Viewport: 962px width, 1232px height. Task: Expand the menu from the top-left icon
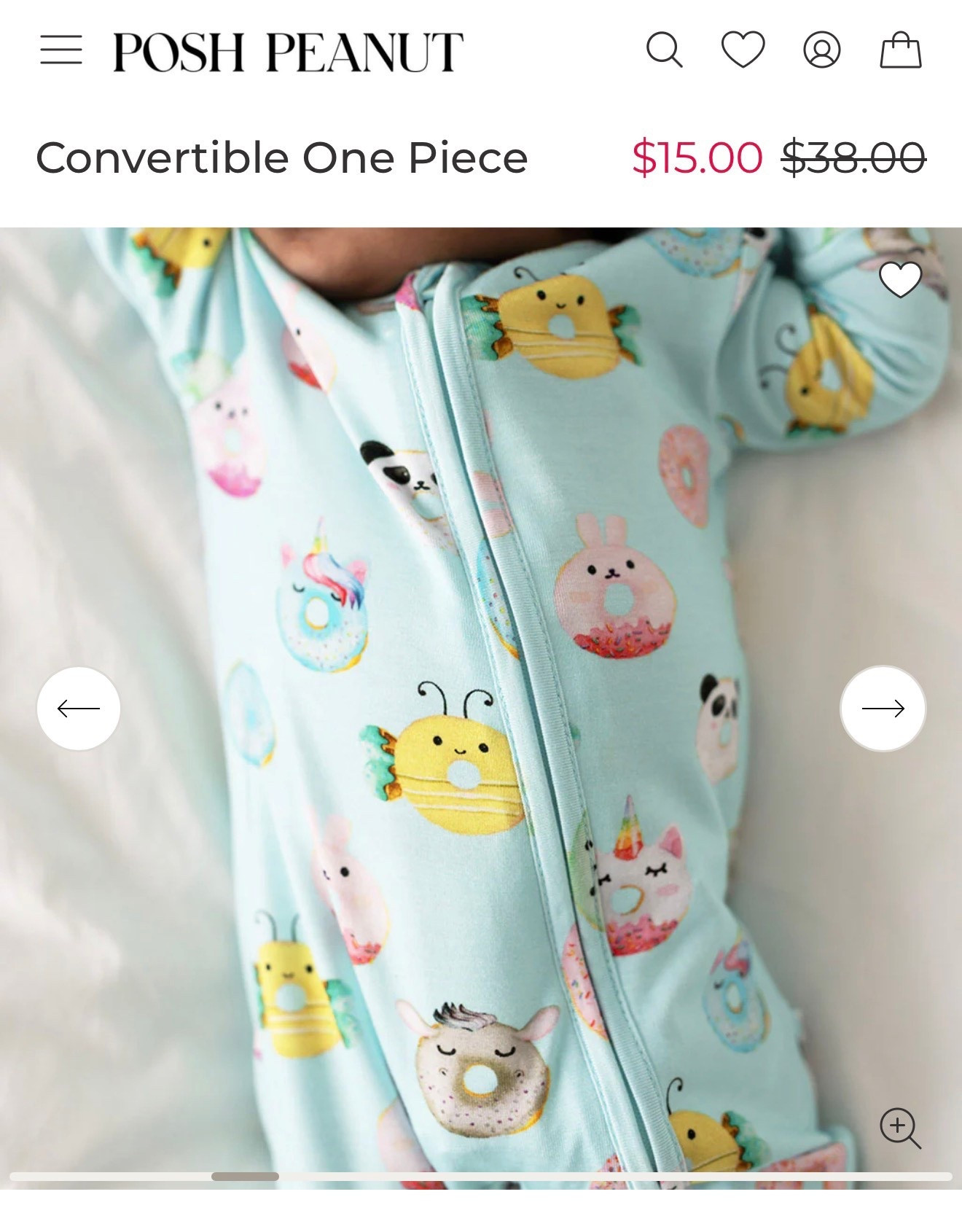tap(61, 50)
